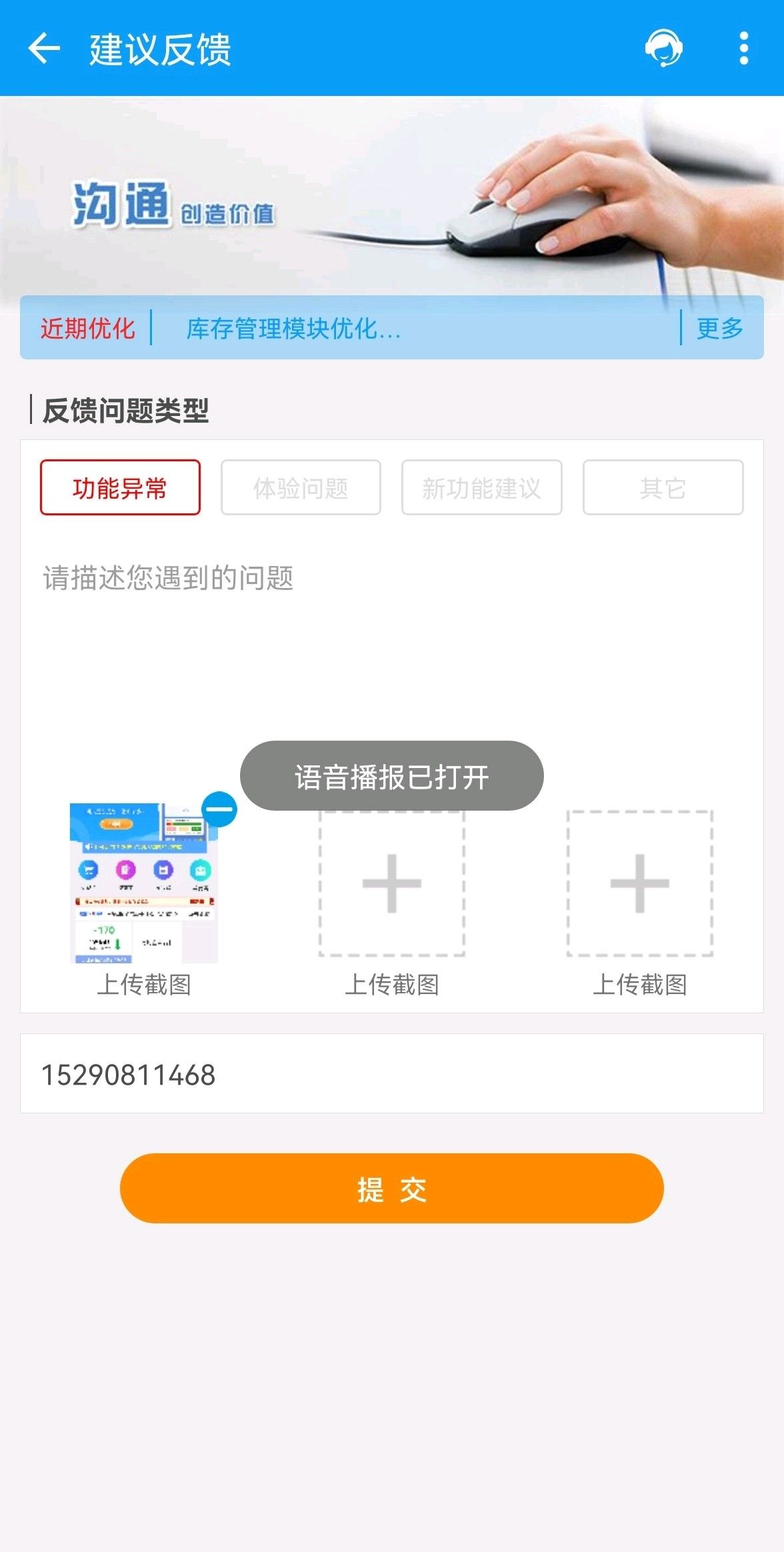The height and width of the screenshot is (1552, 784).
Task: Add a screenshot in the last upload slot
Action: tap(639, 883)
